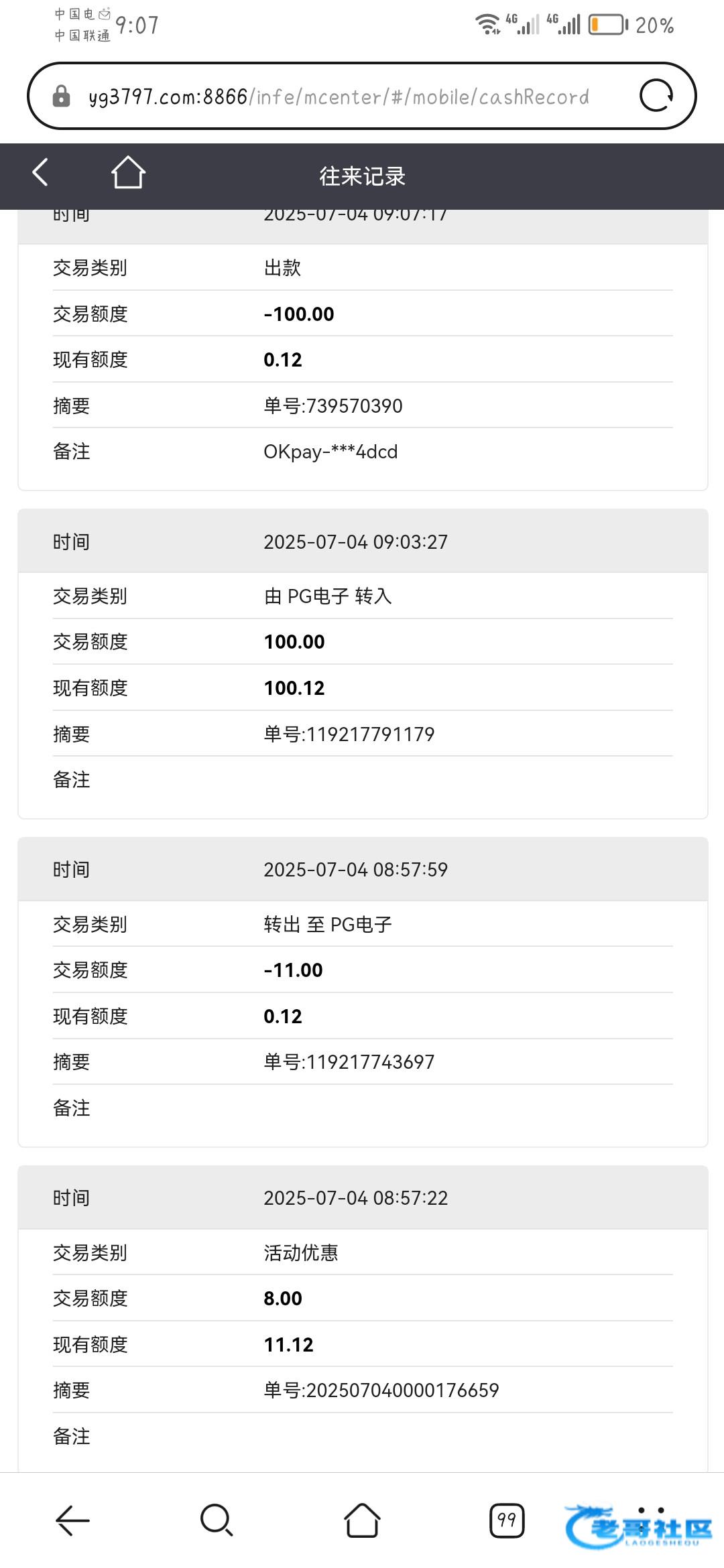Reload the page with the refresh icon
This screenshot has width=724, height=1568.
[656, 95]
